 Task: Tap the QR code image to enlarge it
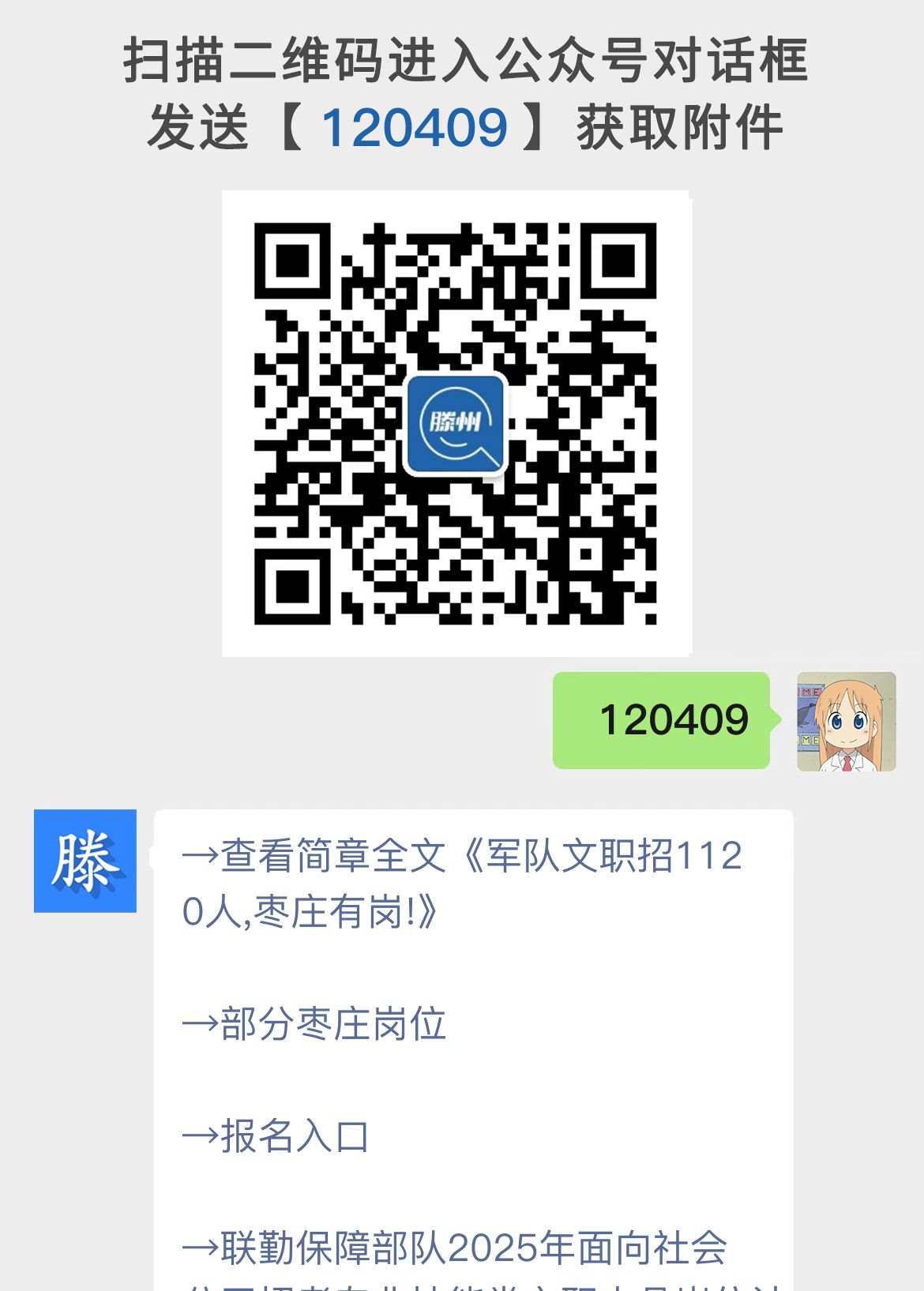(456, 421)
